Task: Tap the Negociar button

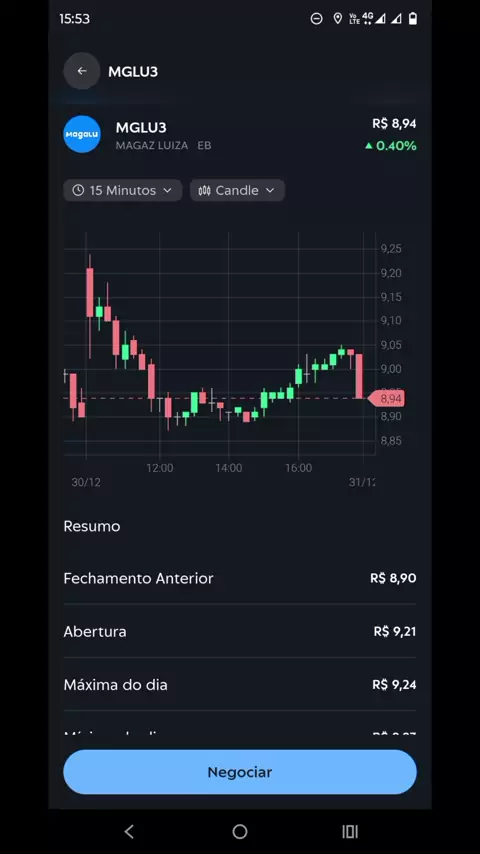Action: click(x=240, y=772)
